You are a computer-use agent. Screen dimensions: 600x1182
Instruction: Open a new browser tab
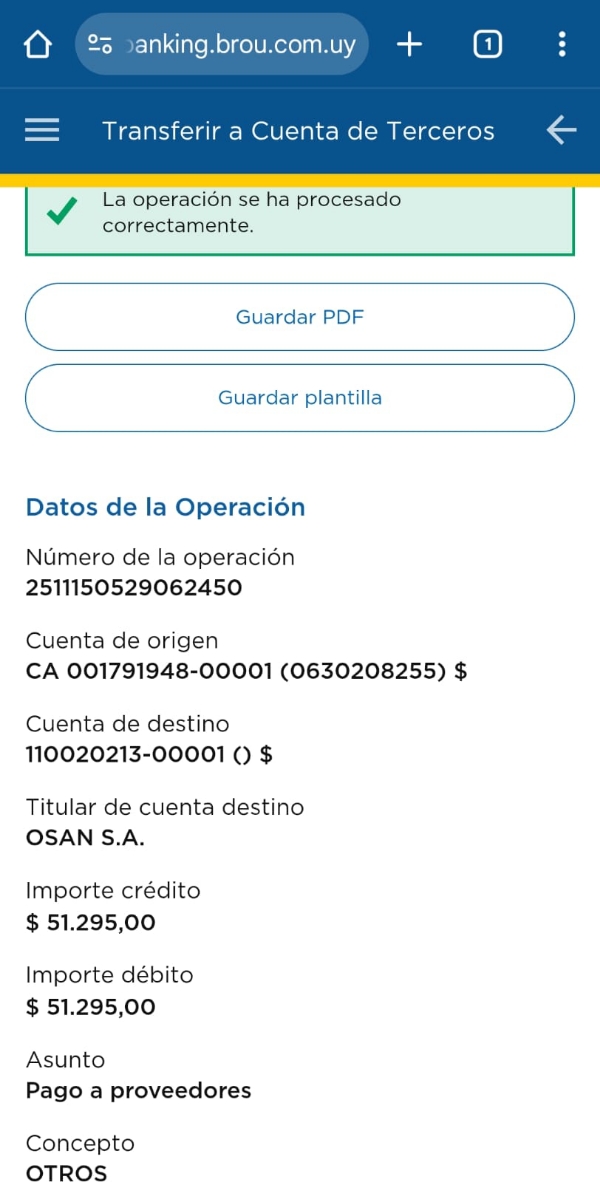pyautogui.click(x=409, y=44)
